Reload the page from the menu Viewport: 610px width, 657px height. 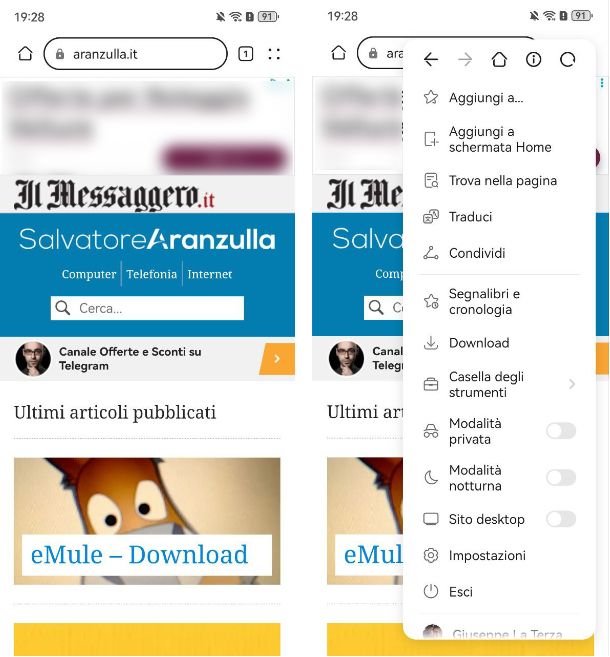pos(567,60)
